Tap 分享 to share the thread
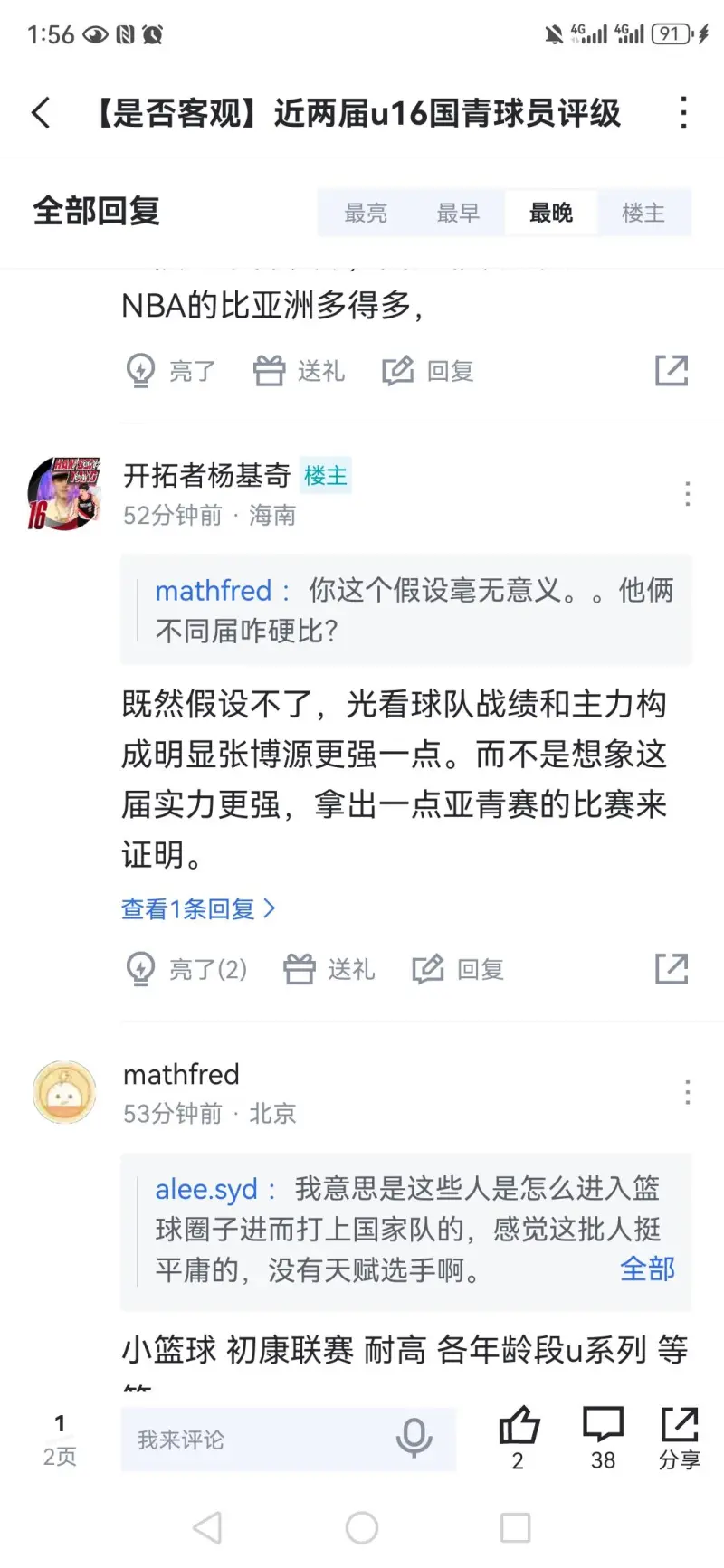The width and height of the screenshot is (724, 1568). (x=679, y=1437)
